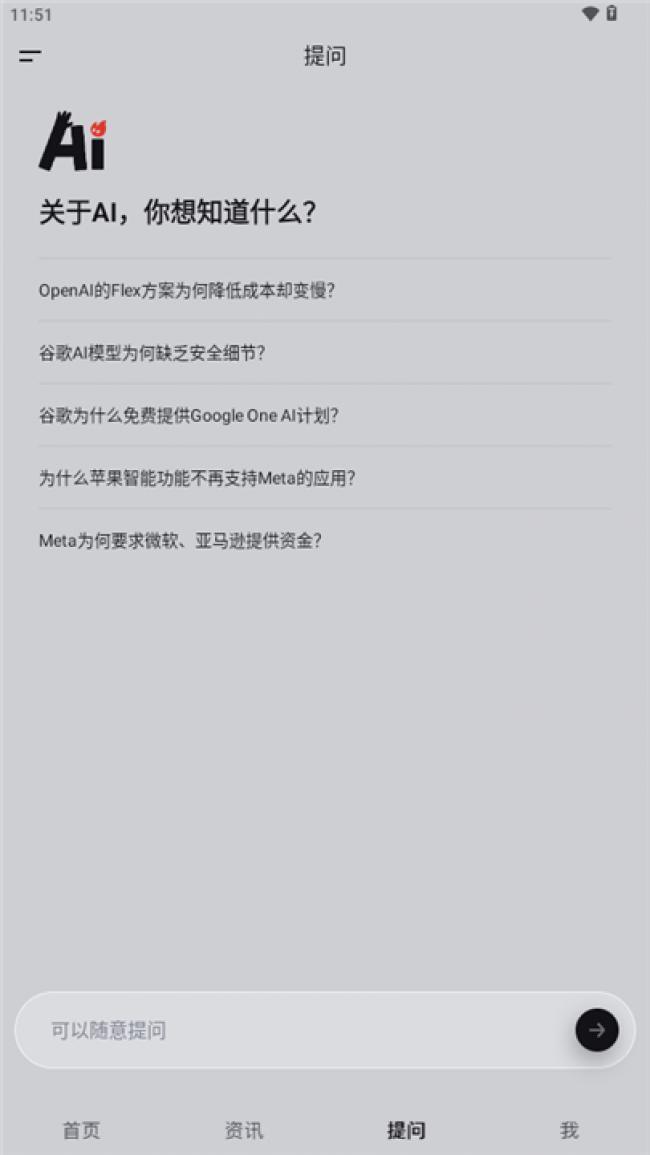This screenshot has width=650, height=1155.
Task: Open the drawer menu icon
Action: click(x=30, y=56)
